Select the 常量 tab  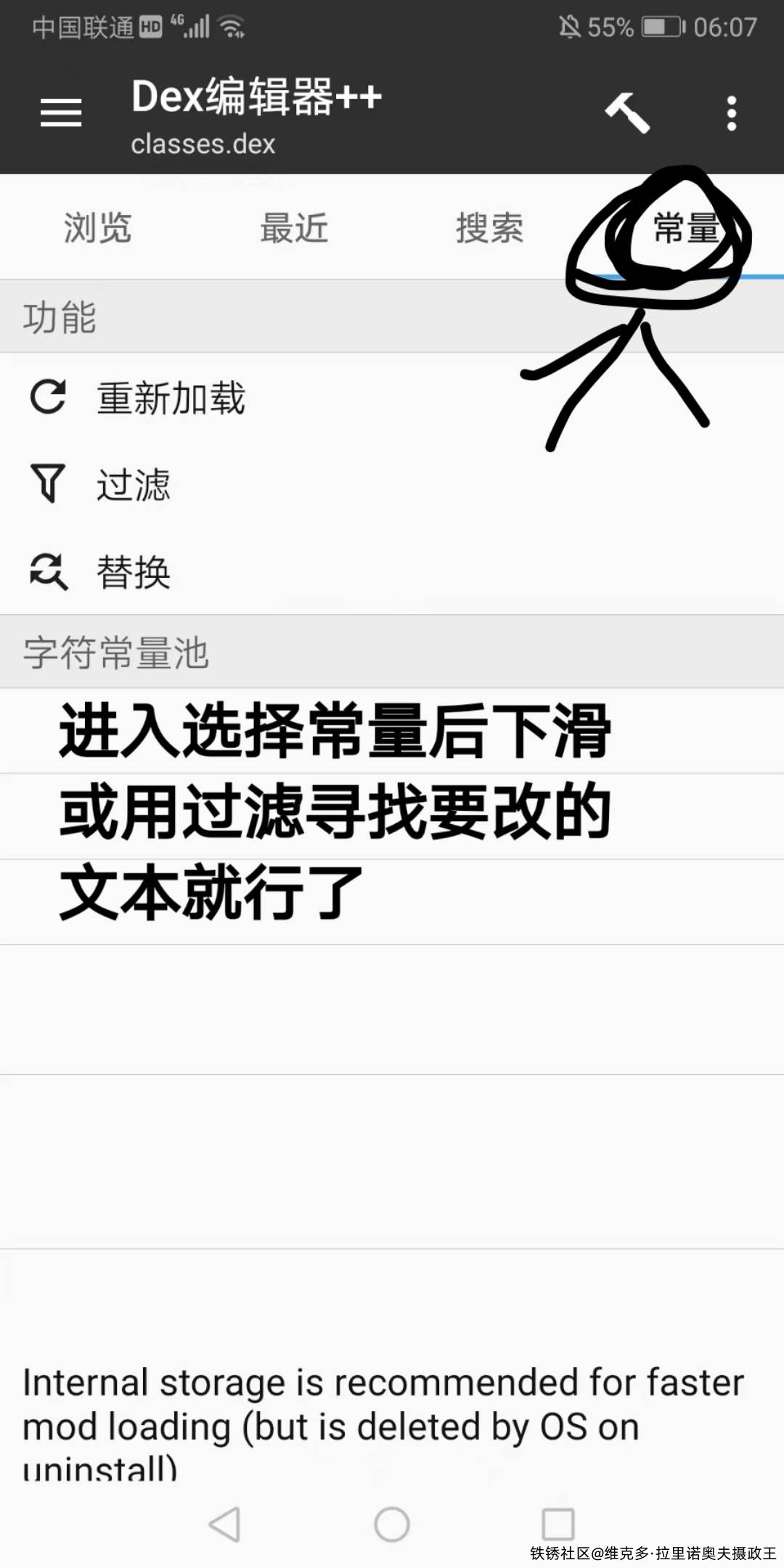point(685,228)
